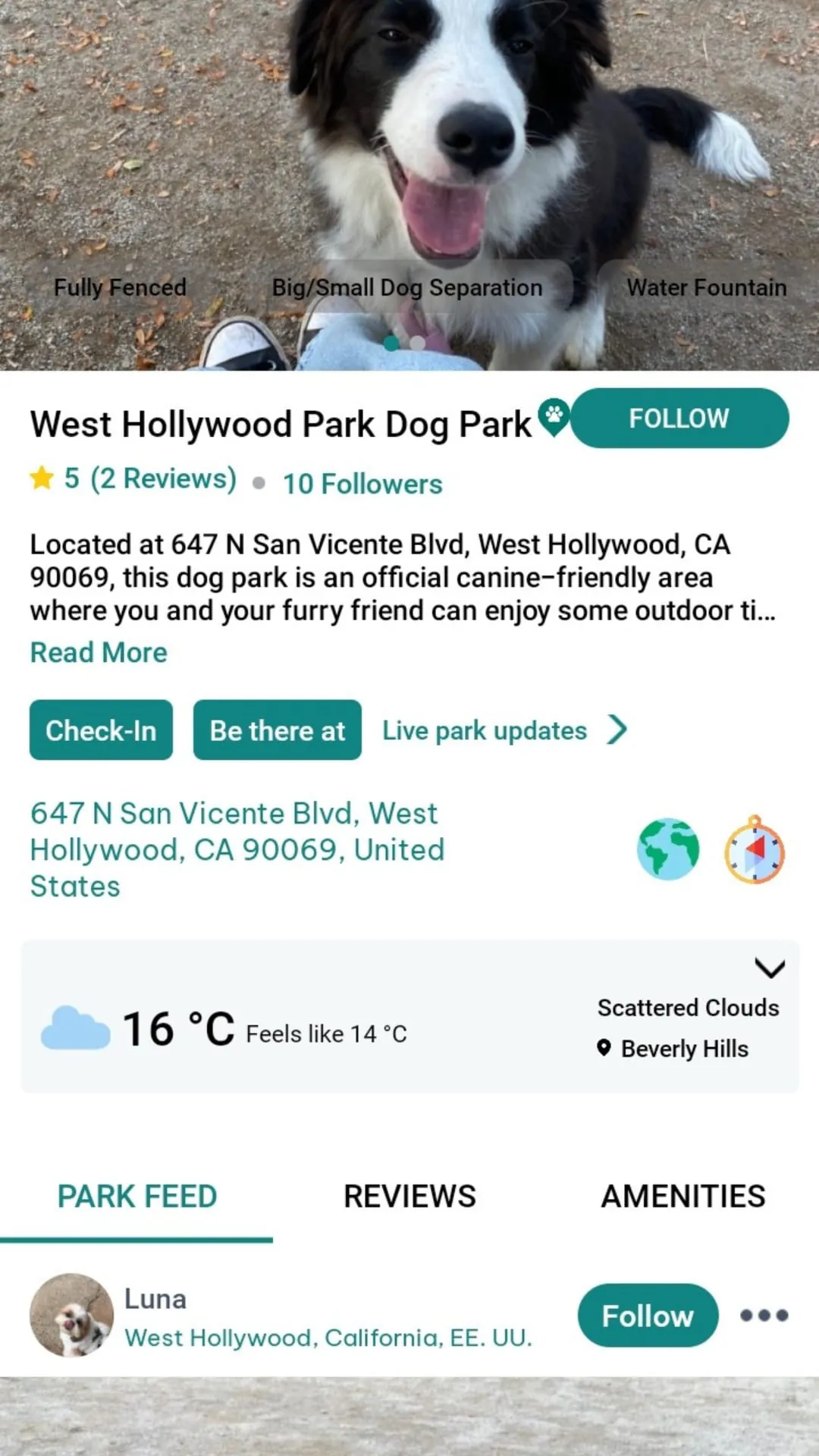Toggle Follow for West Hollywood Park Dog Park
819x1456 pixels.
pos(679,418)
